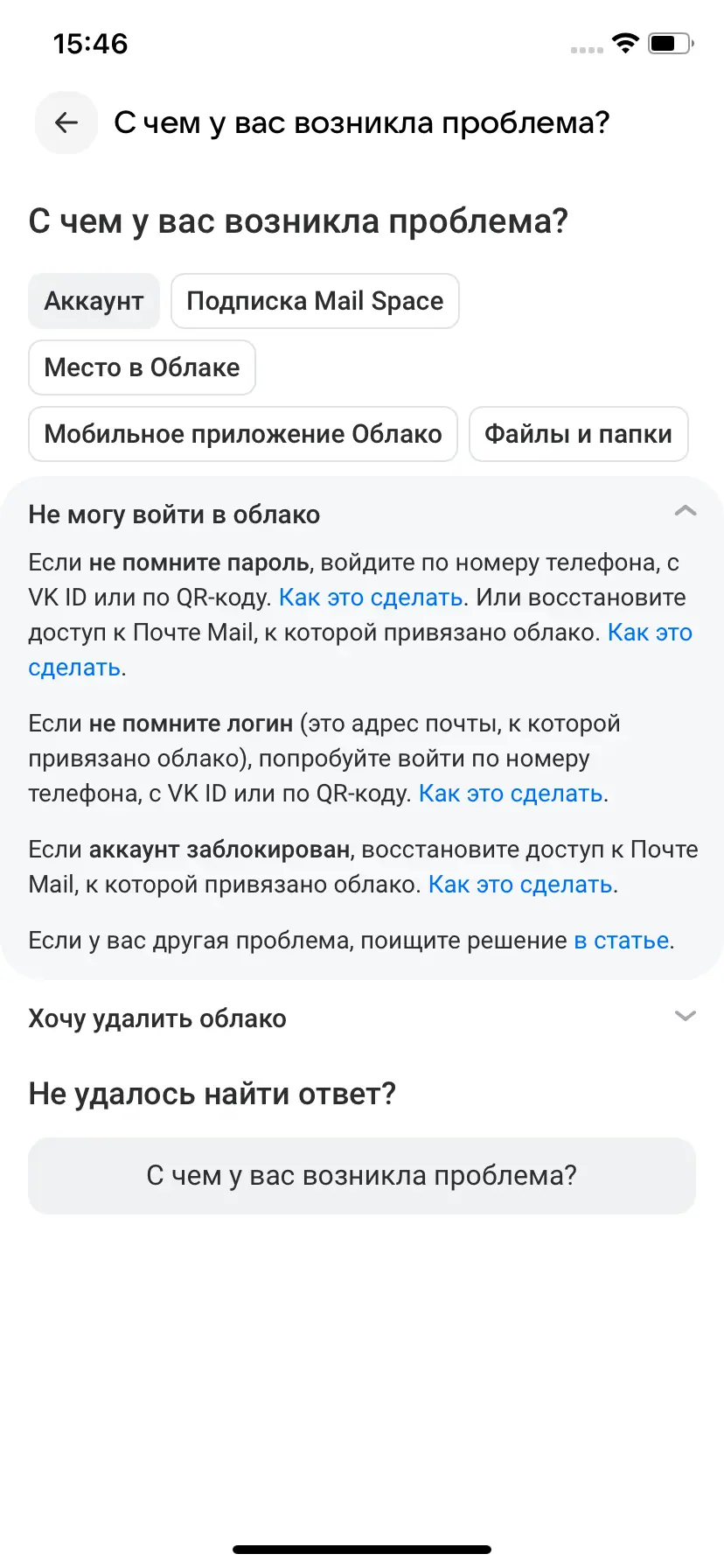This screenshot has height=1568, width=724.
Task: Tap the Место в Облаке chip
Action: [x=142, y=367]
